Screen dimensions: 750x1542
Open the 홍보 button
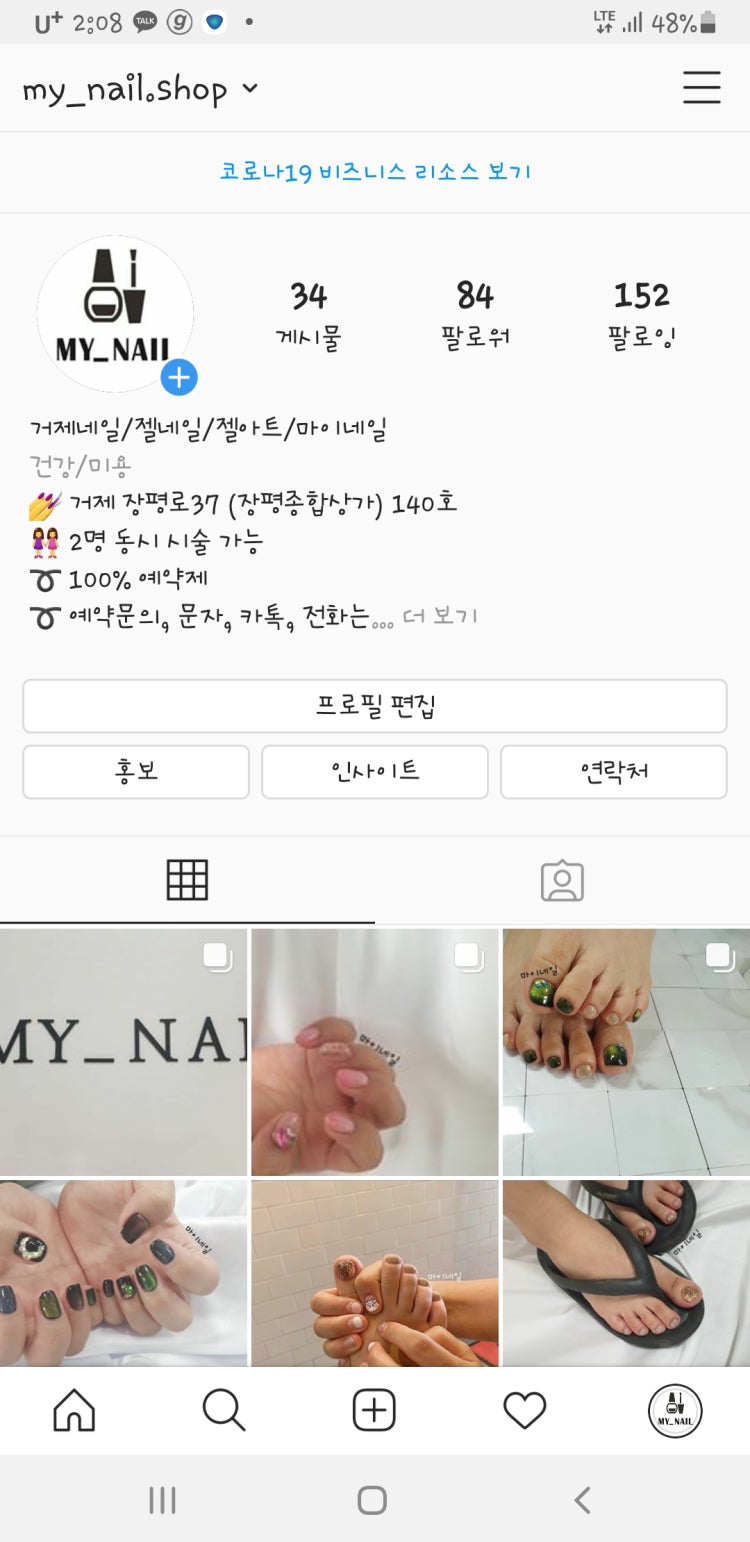[x=136, y=772]
